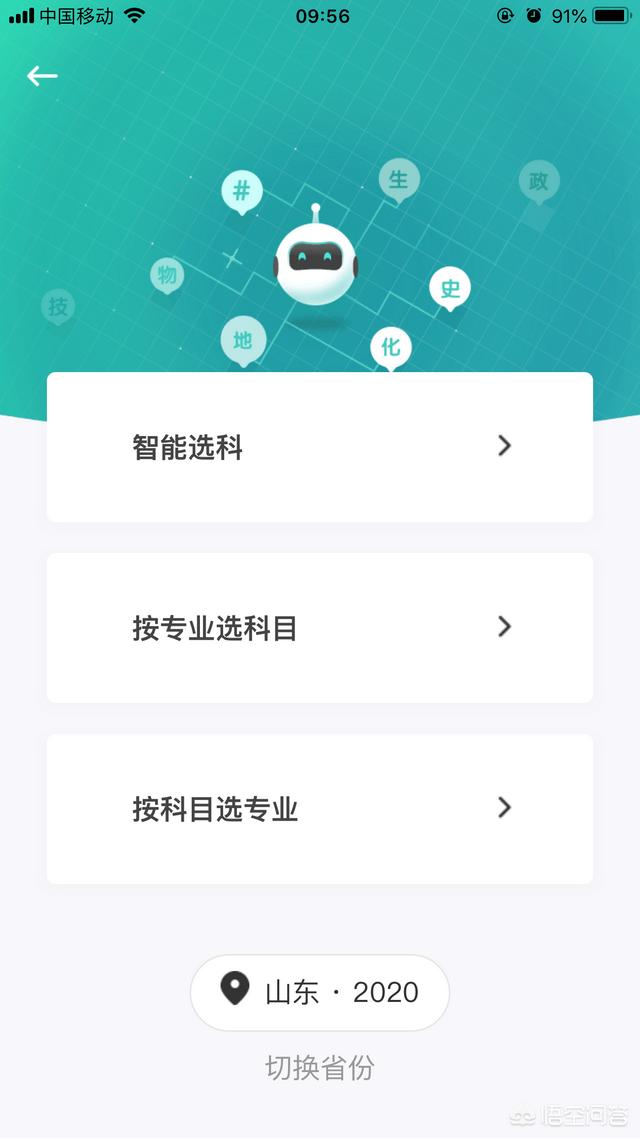Open the 智能选科 option
This screenshot has width=640, height=1138.
(319, 447)
